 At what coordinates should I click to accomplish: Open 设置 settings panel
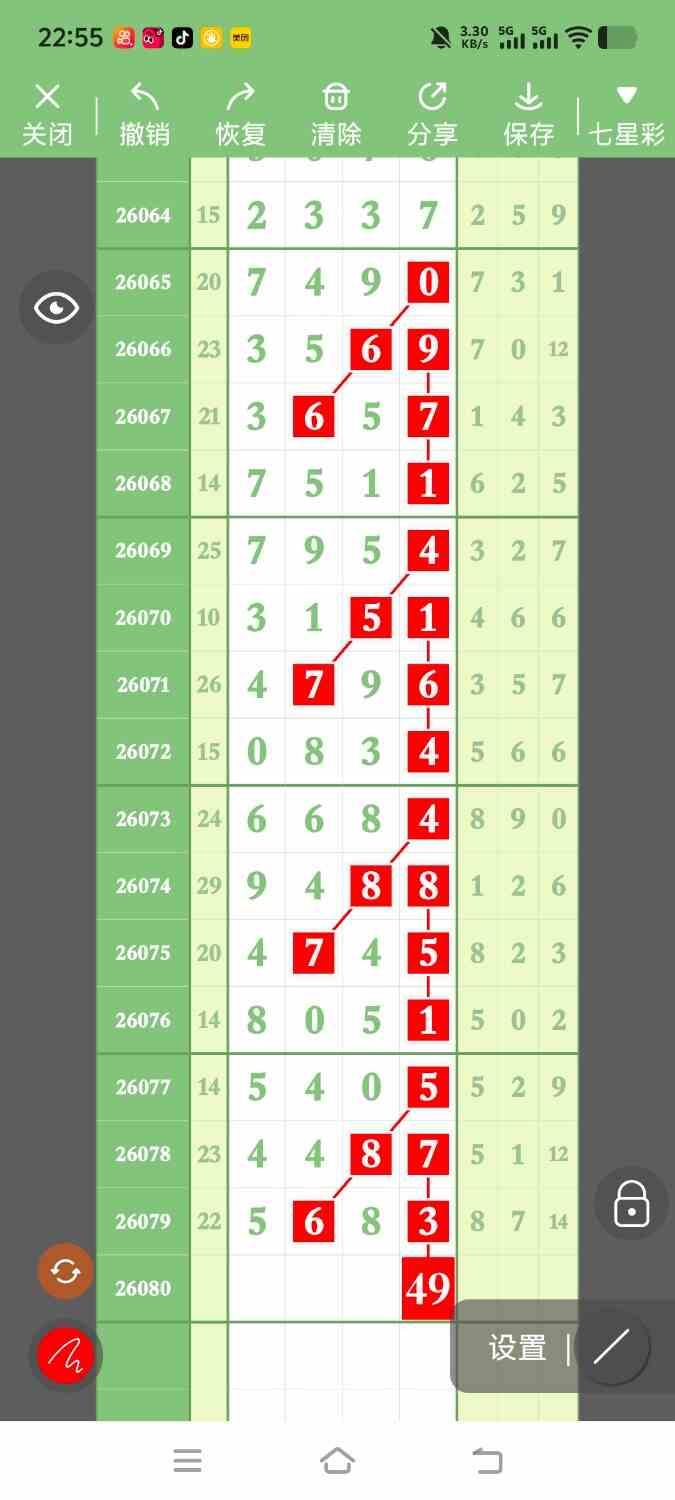[x=517, y=1348]
